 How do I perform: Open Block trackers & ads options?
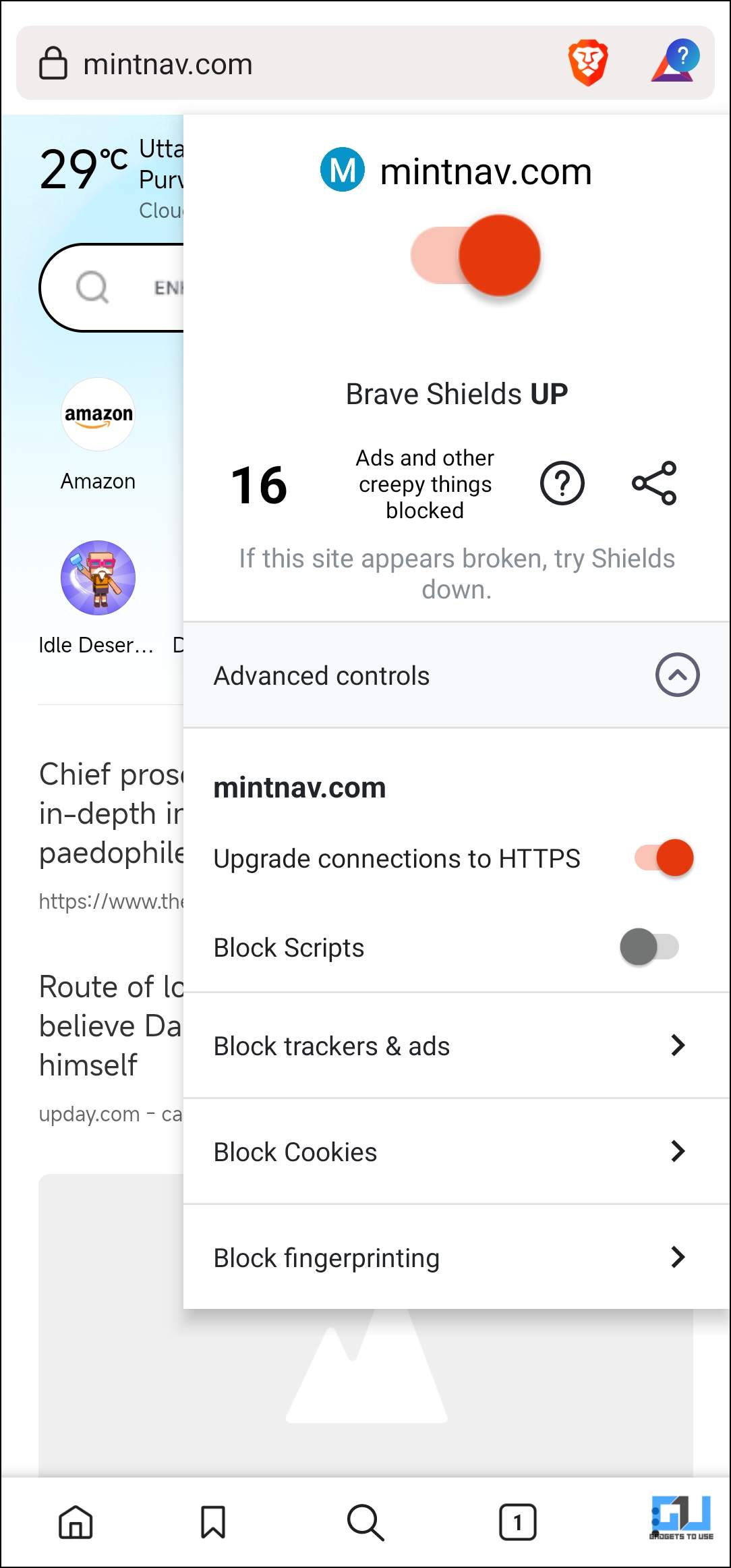tap(457, 1046)
